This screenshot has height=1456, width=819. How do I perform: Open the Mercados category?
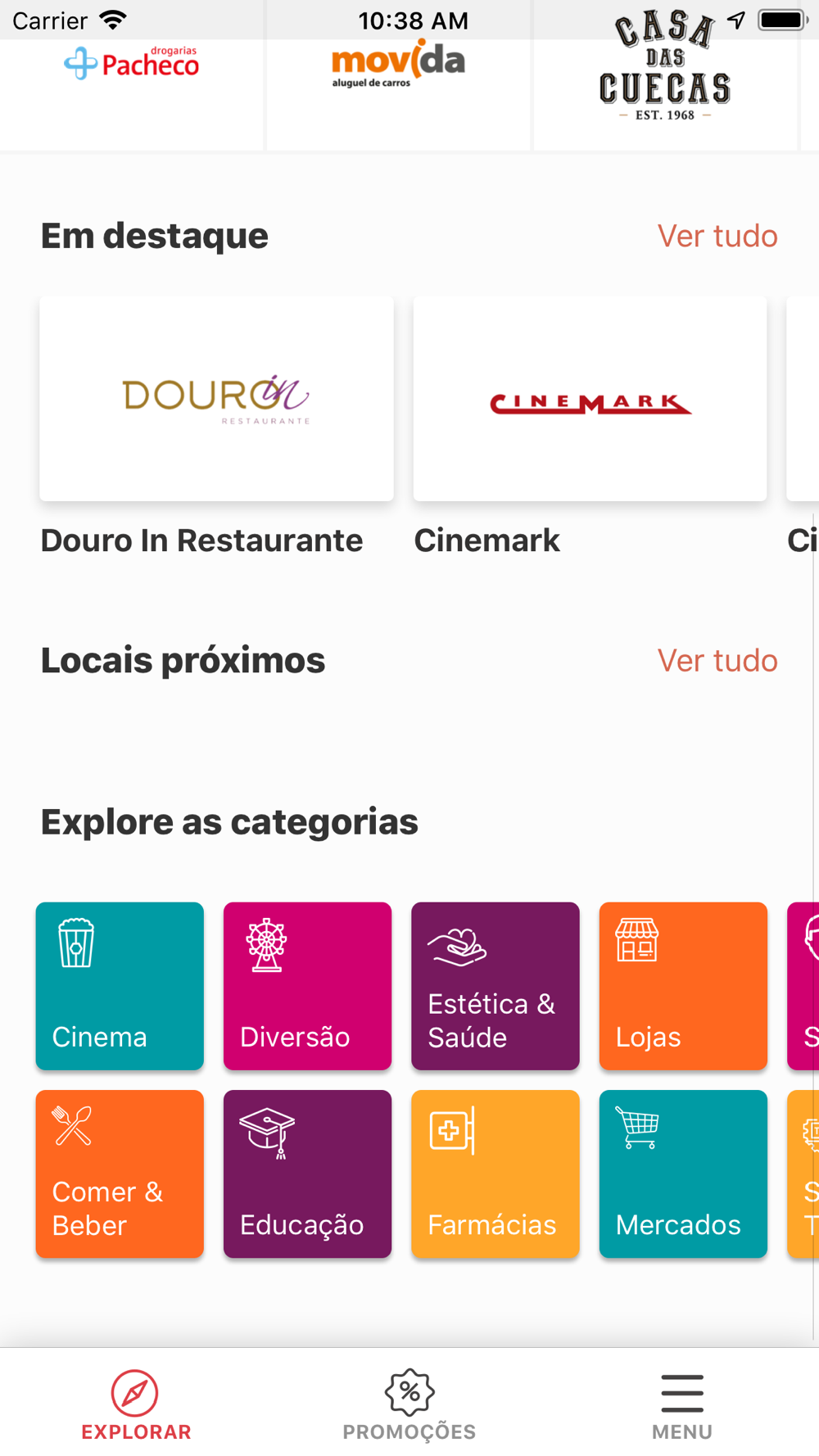tap(683, 1173)
